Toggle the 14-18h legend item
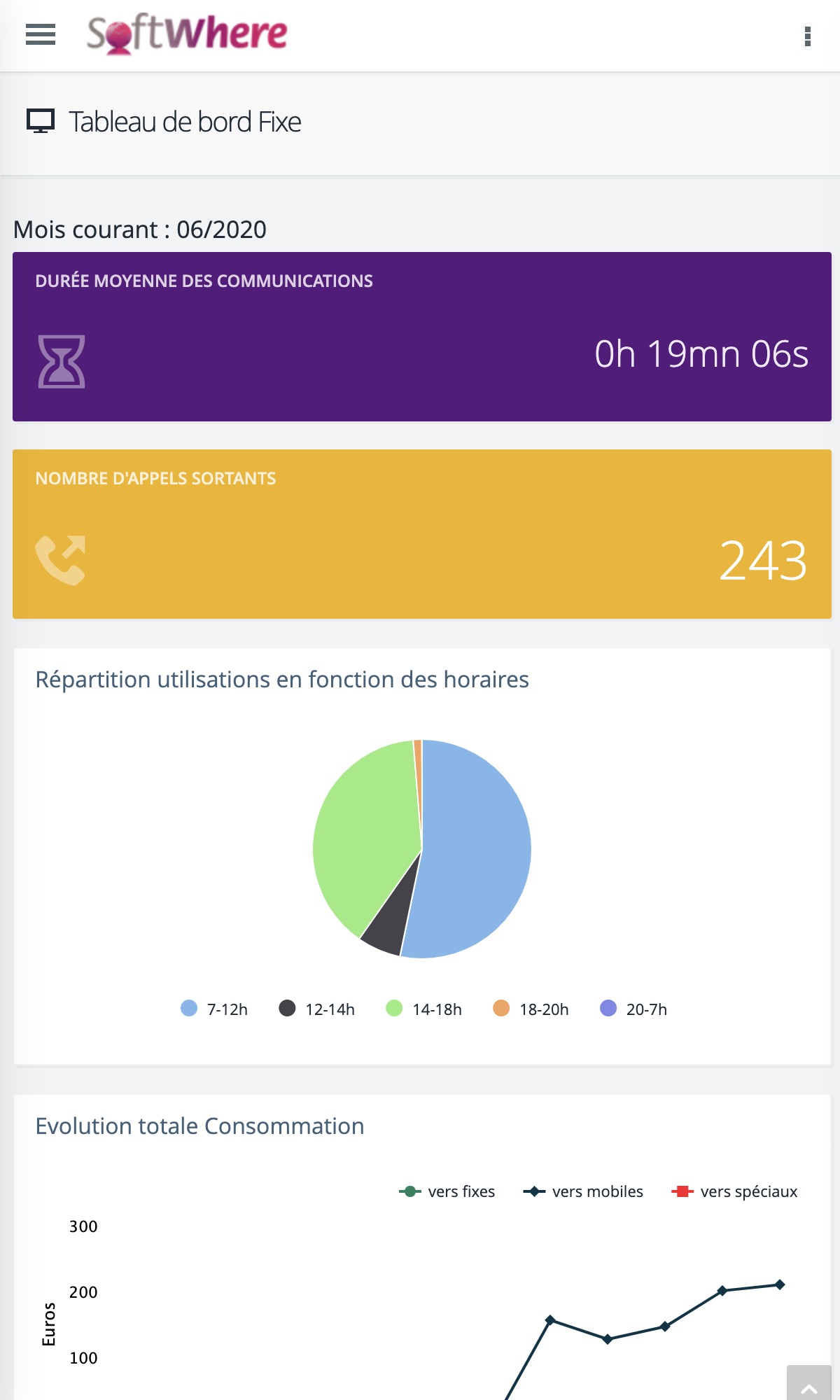840x1400 pixels. click(x=423, y=1009)
